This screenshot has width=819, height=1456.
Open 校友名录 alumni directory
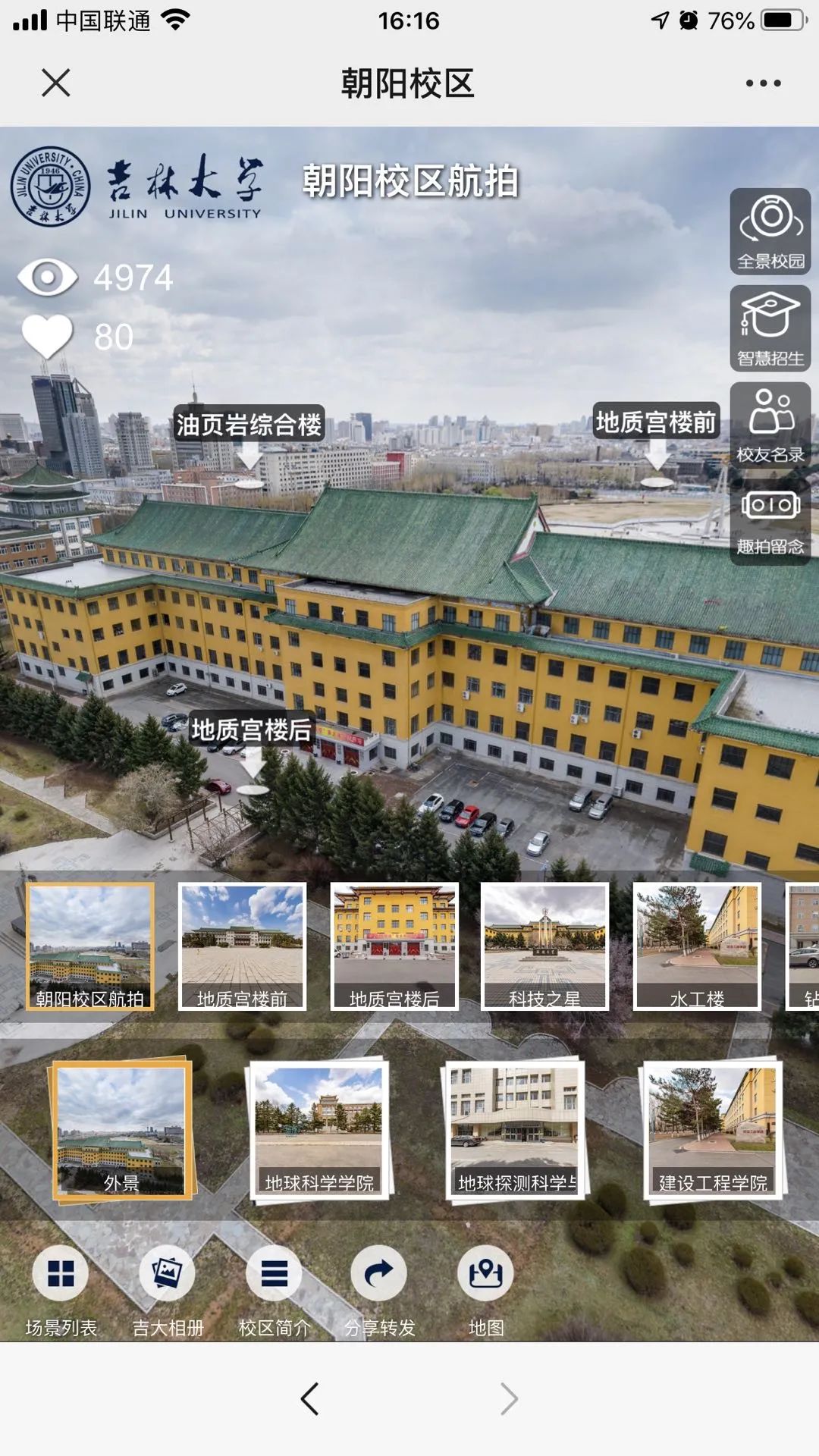pyautogui.click(x=770, y=425)
